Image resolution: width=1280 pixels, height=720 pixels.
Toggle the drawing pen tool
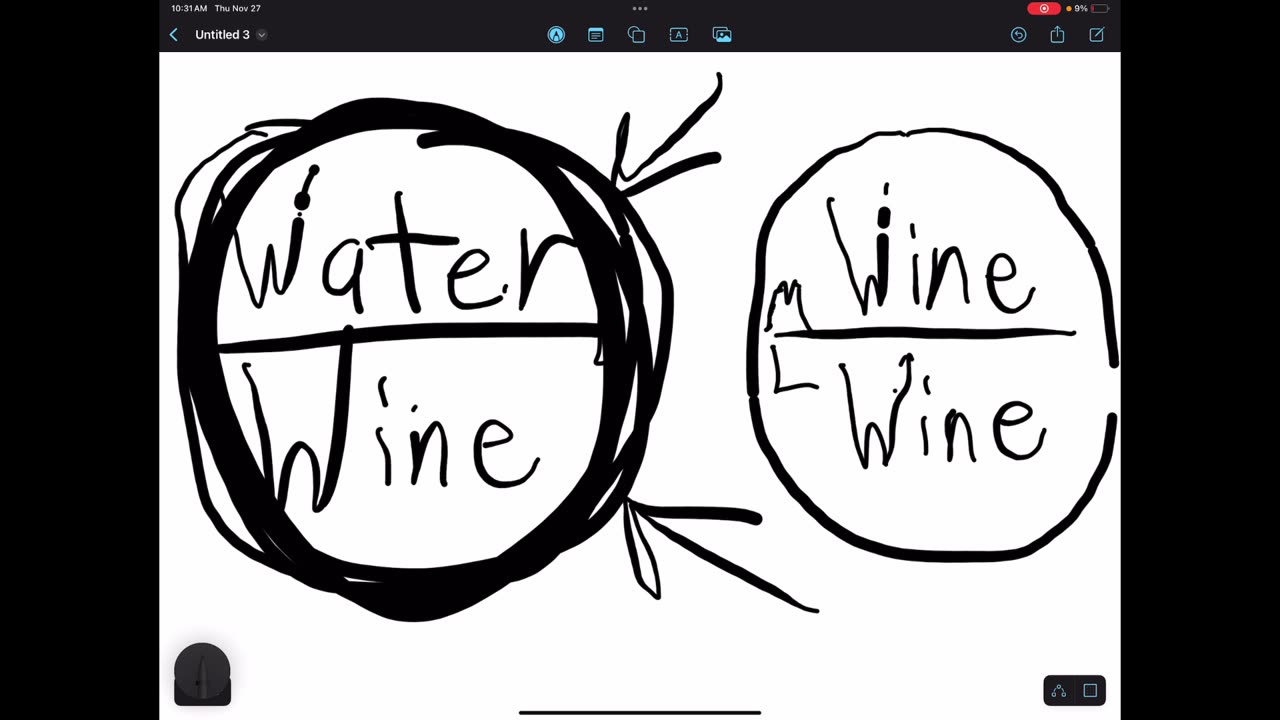coord(556,35)
